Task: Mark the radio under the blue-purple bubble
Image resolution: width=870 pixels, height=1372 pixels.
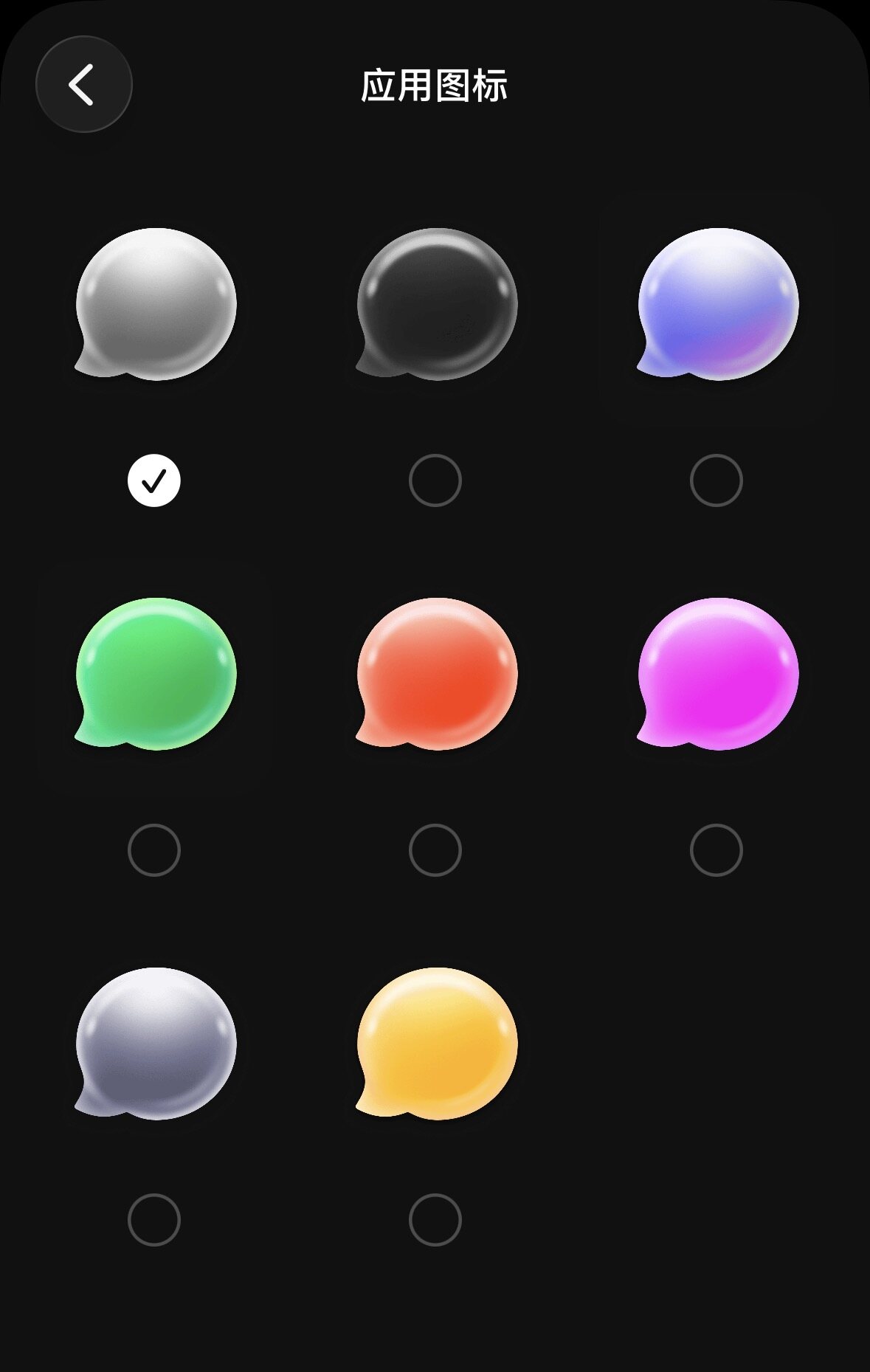Action: pyautogui.click(x=716, y=481)
